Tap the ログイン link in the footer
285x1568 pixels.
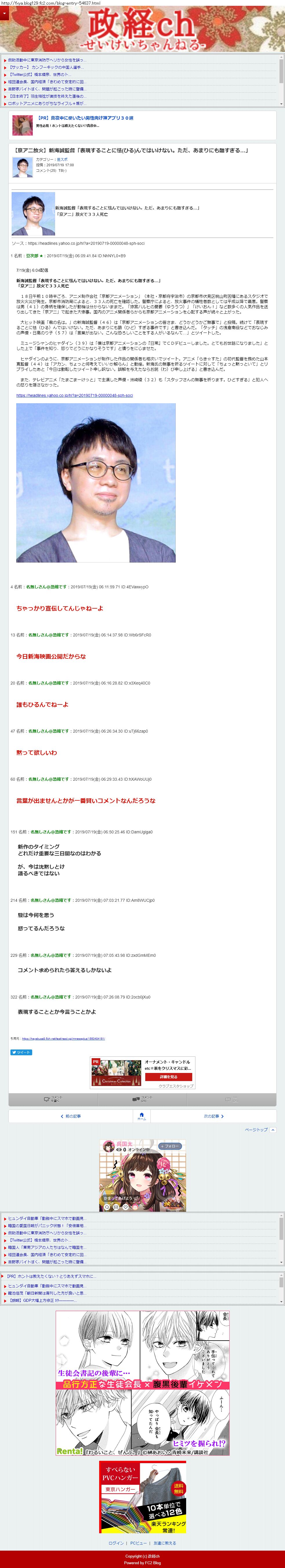116,1543
